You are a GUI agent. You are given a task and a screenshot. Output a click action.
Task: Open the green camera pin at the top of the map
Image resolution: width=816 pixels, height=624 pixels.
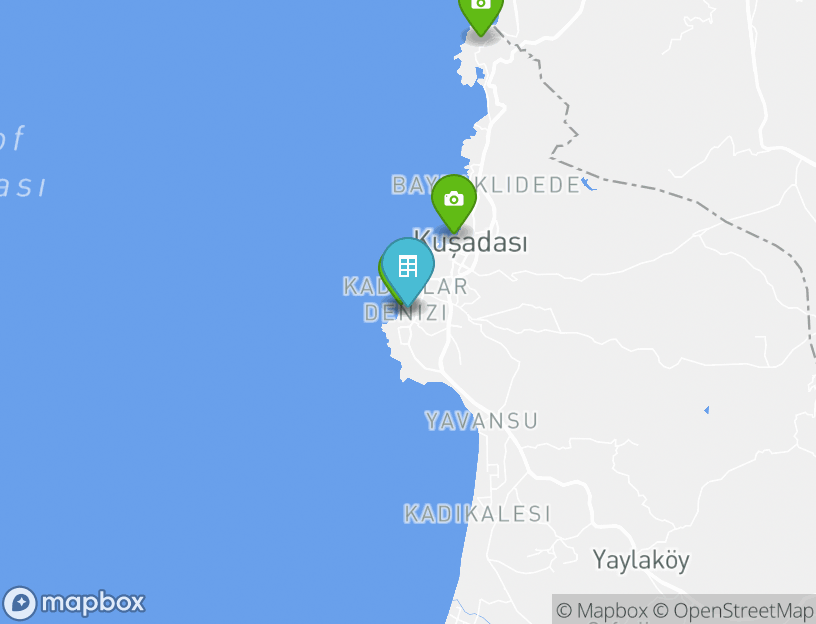tap(480, 8)
